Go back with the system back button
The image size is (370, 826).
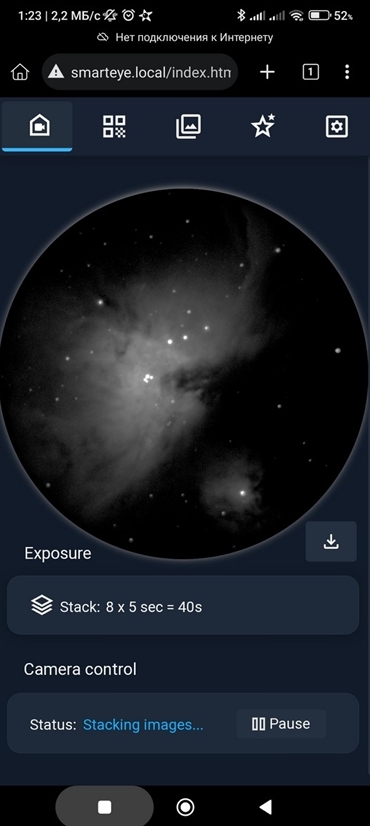point(266,807)
